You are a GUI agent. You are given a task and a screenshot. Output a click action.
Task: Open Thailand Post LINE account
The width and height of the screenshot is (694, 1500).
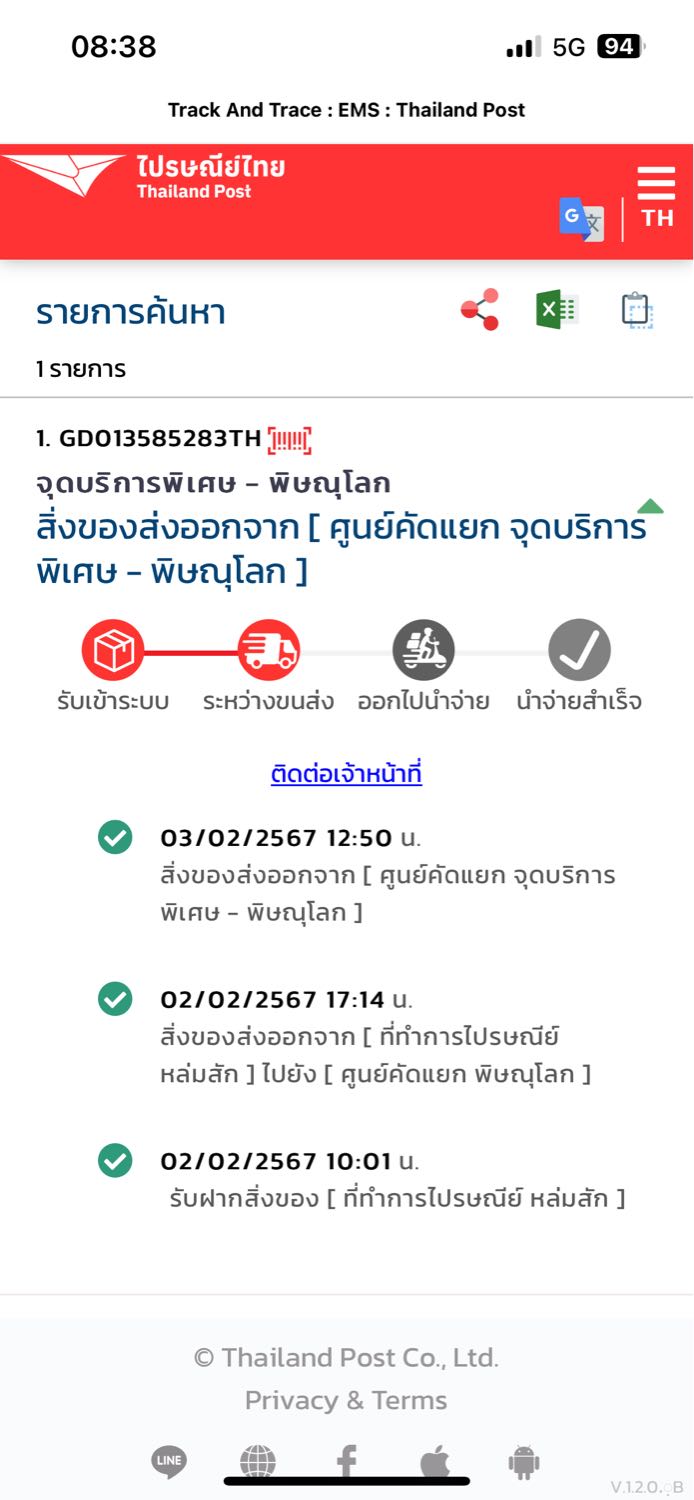pyautogui.click(x=169, y=1462)
